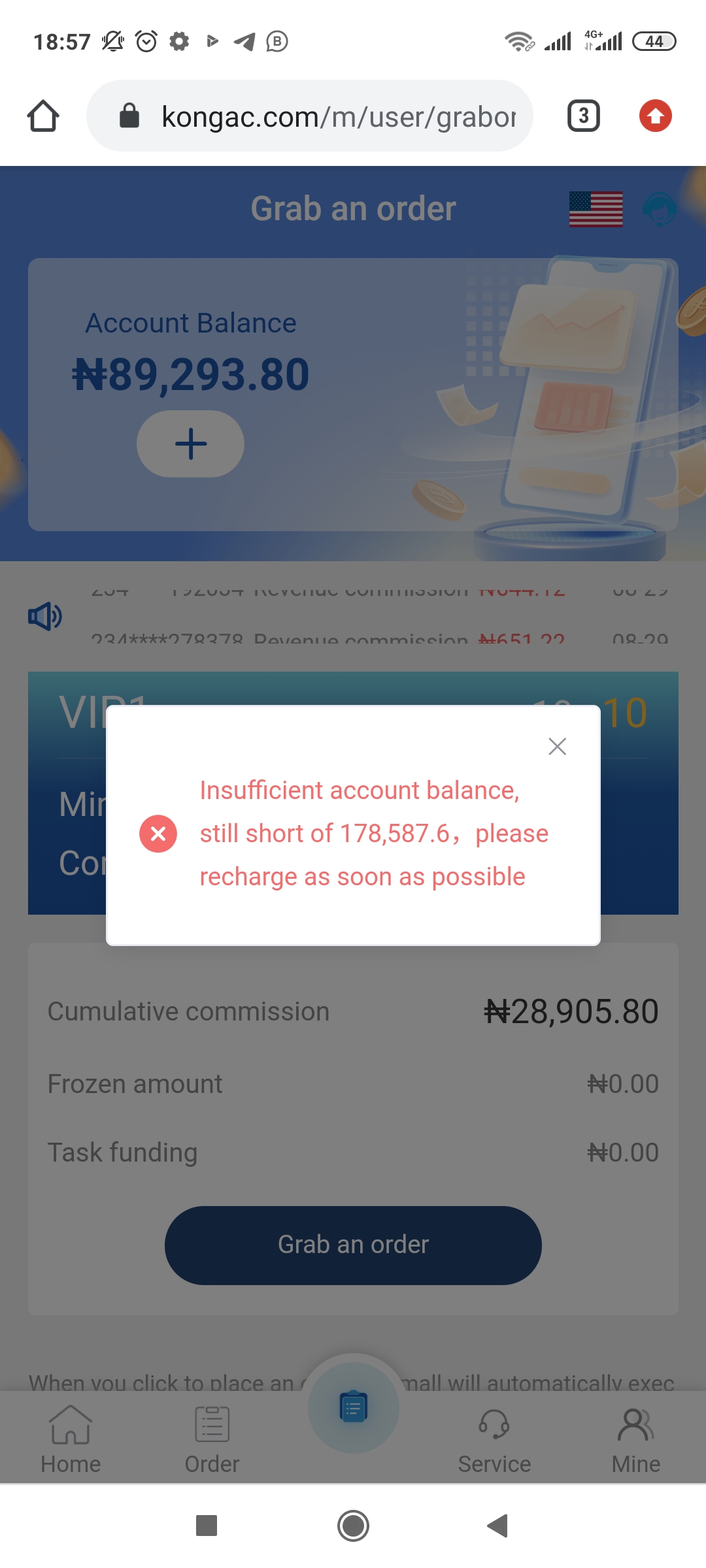Screen dimensions: 706x1568
Task: Change language via the US flag
Action: pos(596,209)
